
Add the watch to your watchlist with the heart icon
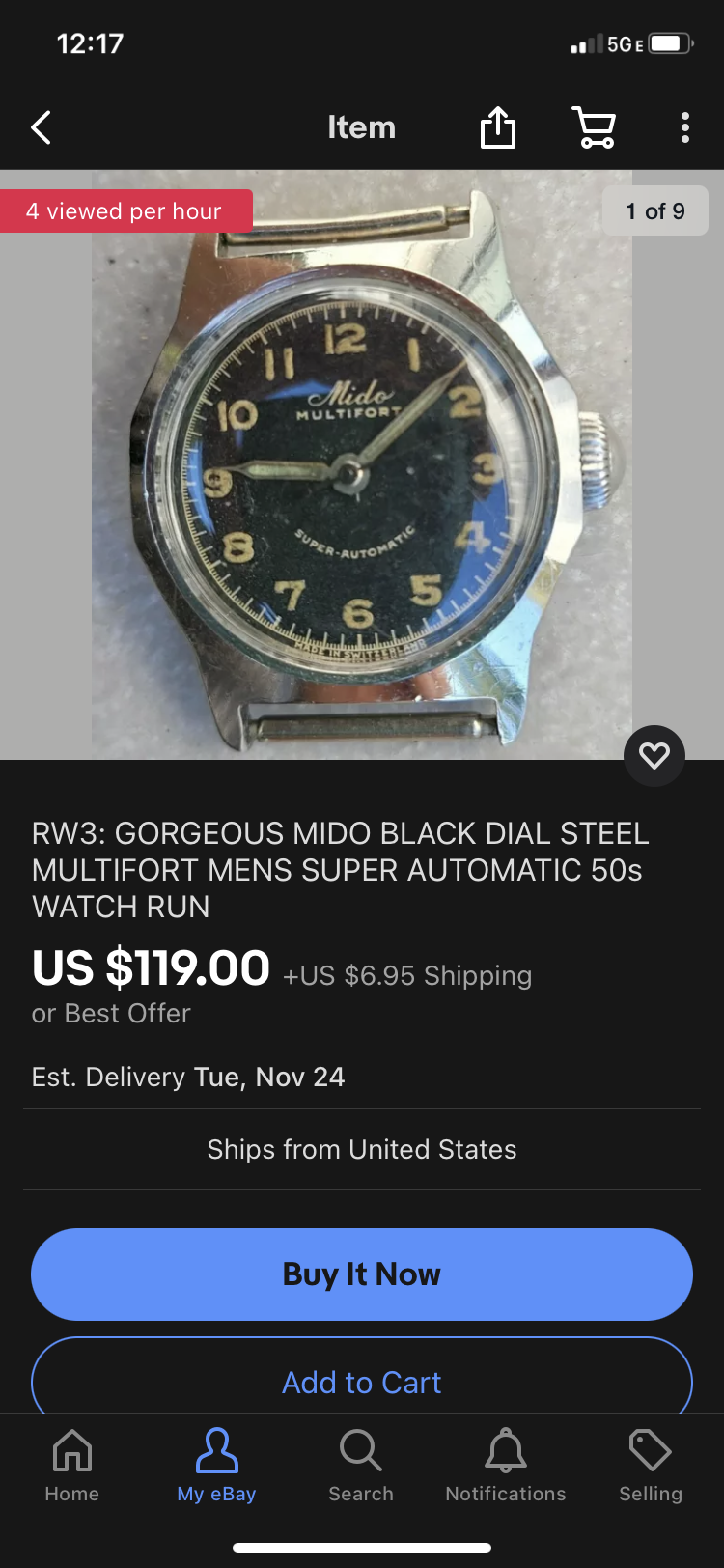click(x=654, y=755)
